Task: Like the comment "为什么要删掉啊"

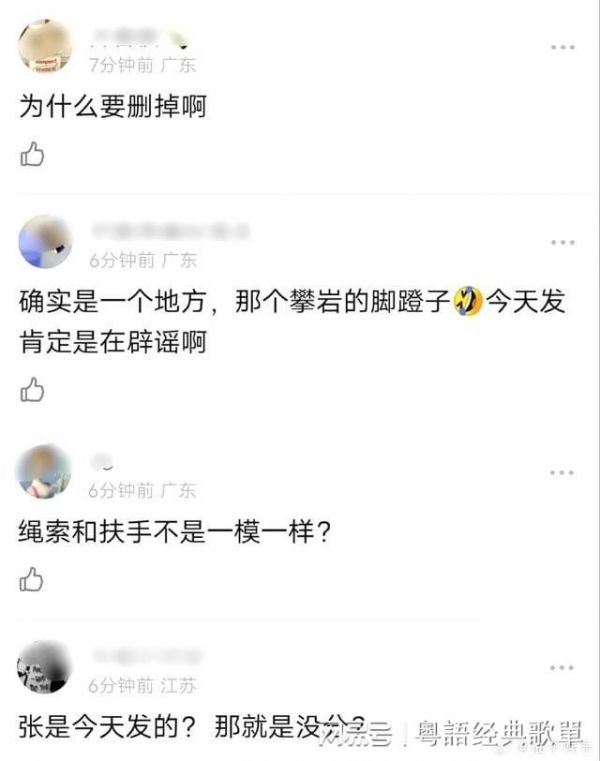Action: tap(32, 155)
